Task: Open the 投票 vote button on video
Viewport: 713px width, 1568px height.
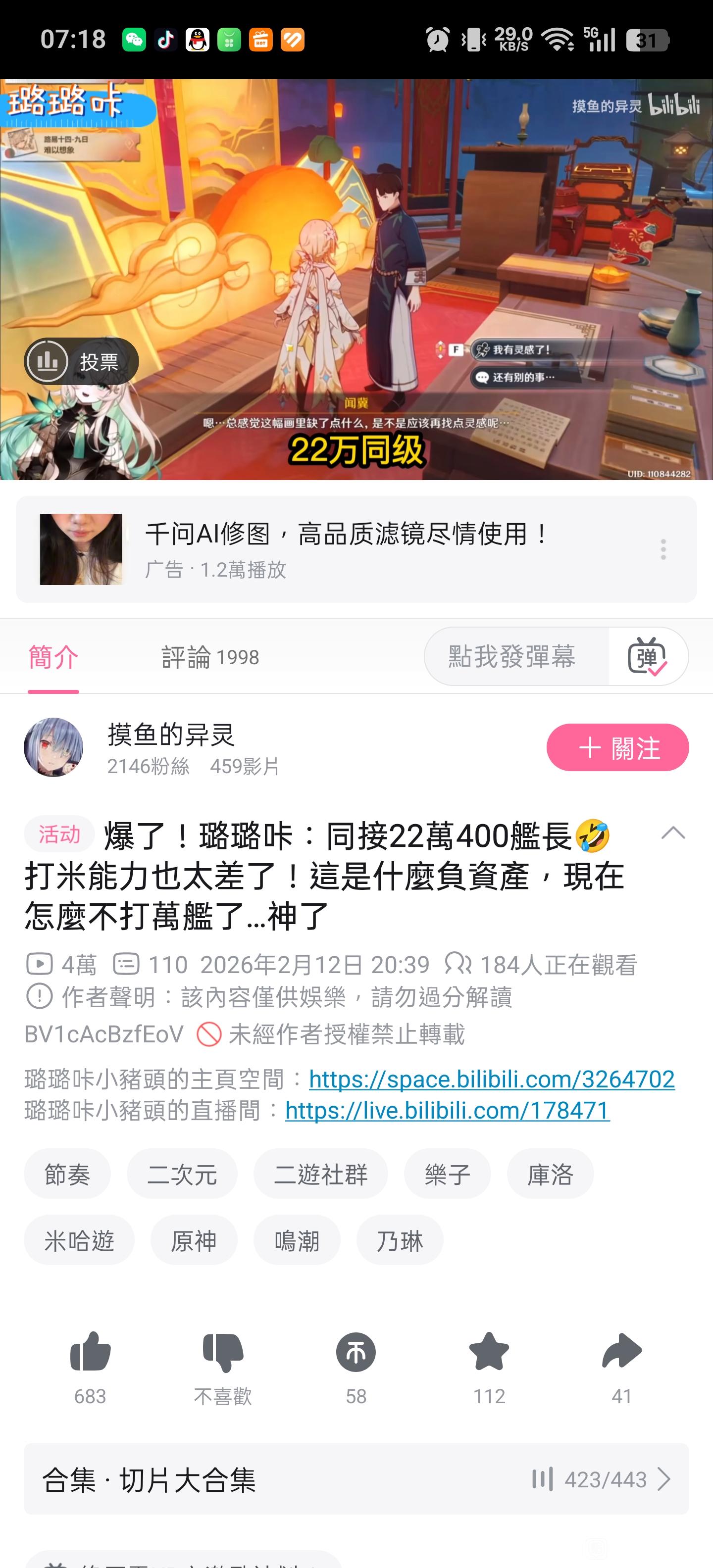Action: [x=81, y=362]
